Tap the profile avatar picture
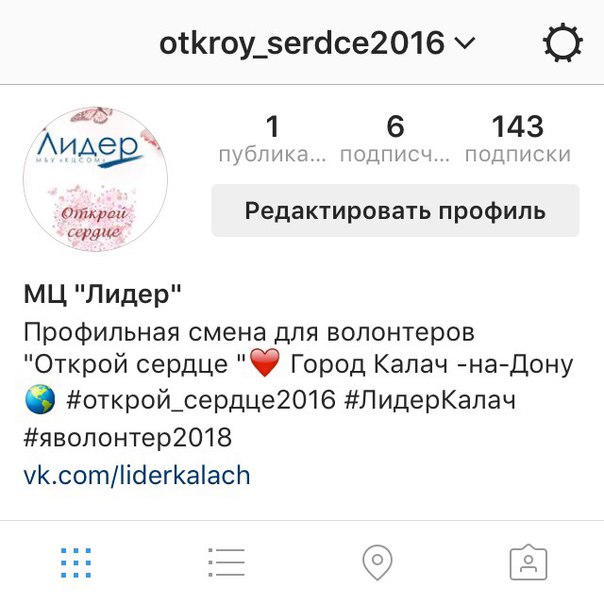The height and width of the screenshot is (604, 604). point(94,180)
